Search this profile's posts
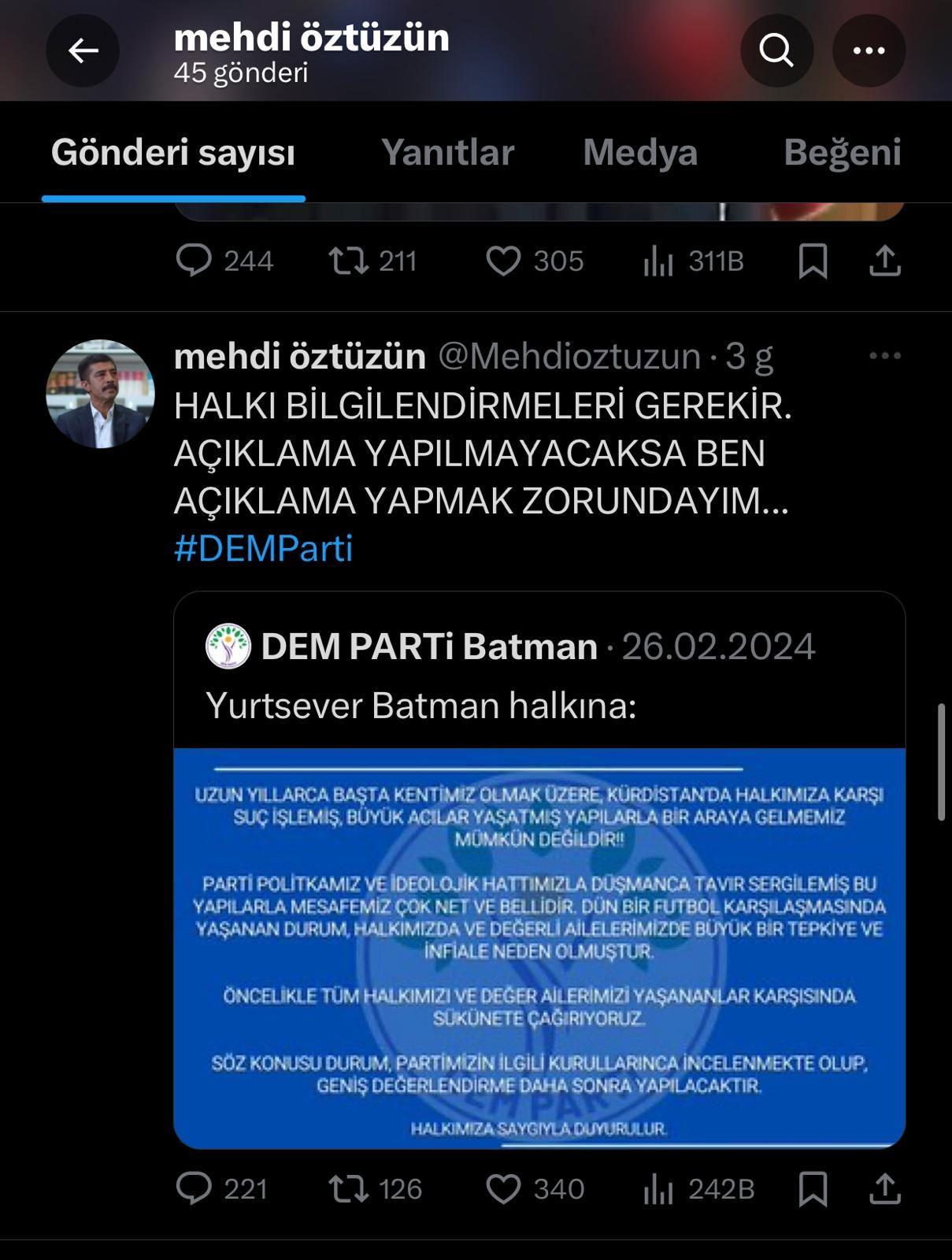 click(x=776, y=50)
